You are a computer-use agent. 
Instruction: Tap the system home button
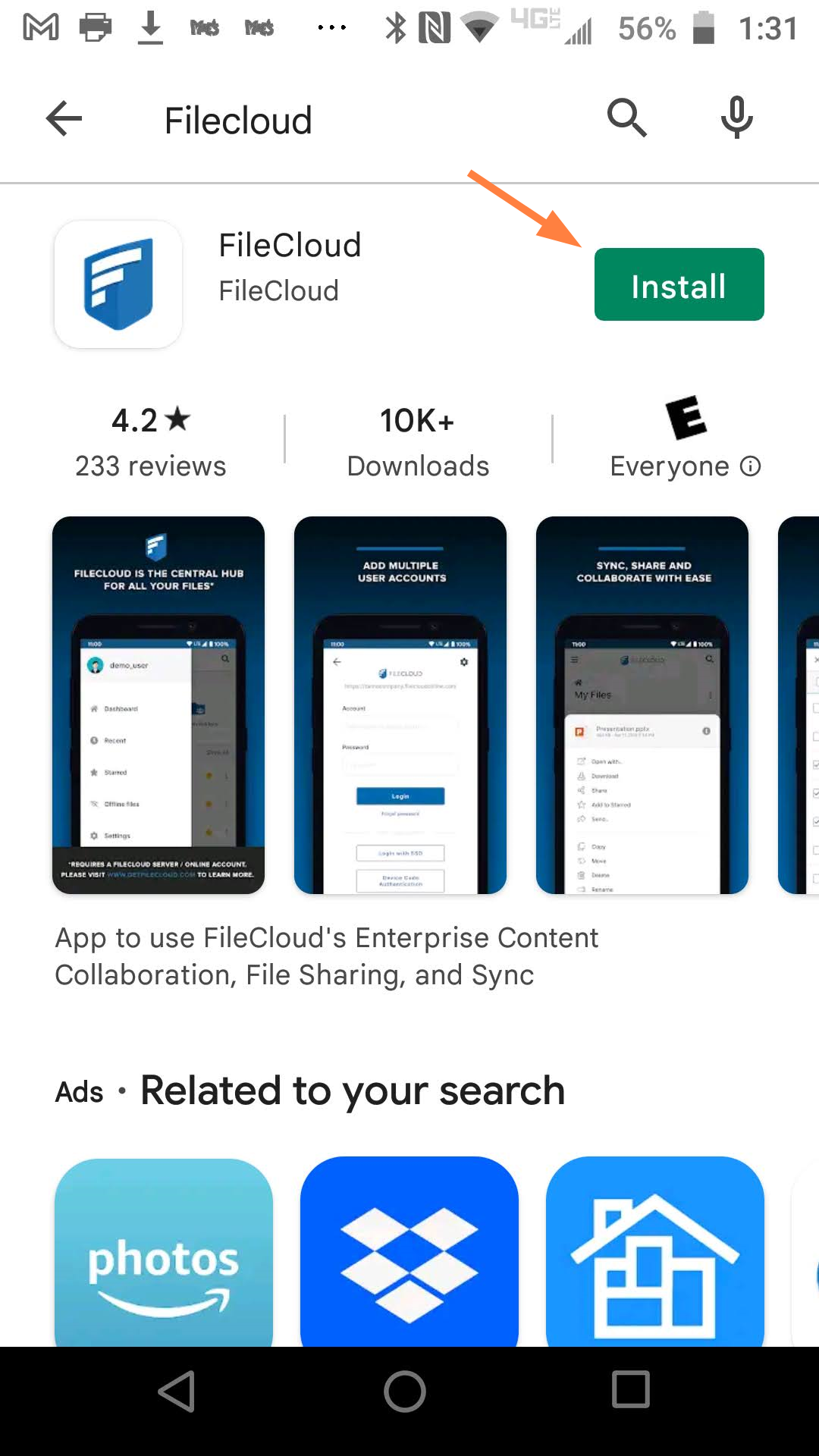(x=405, y=1392)
